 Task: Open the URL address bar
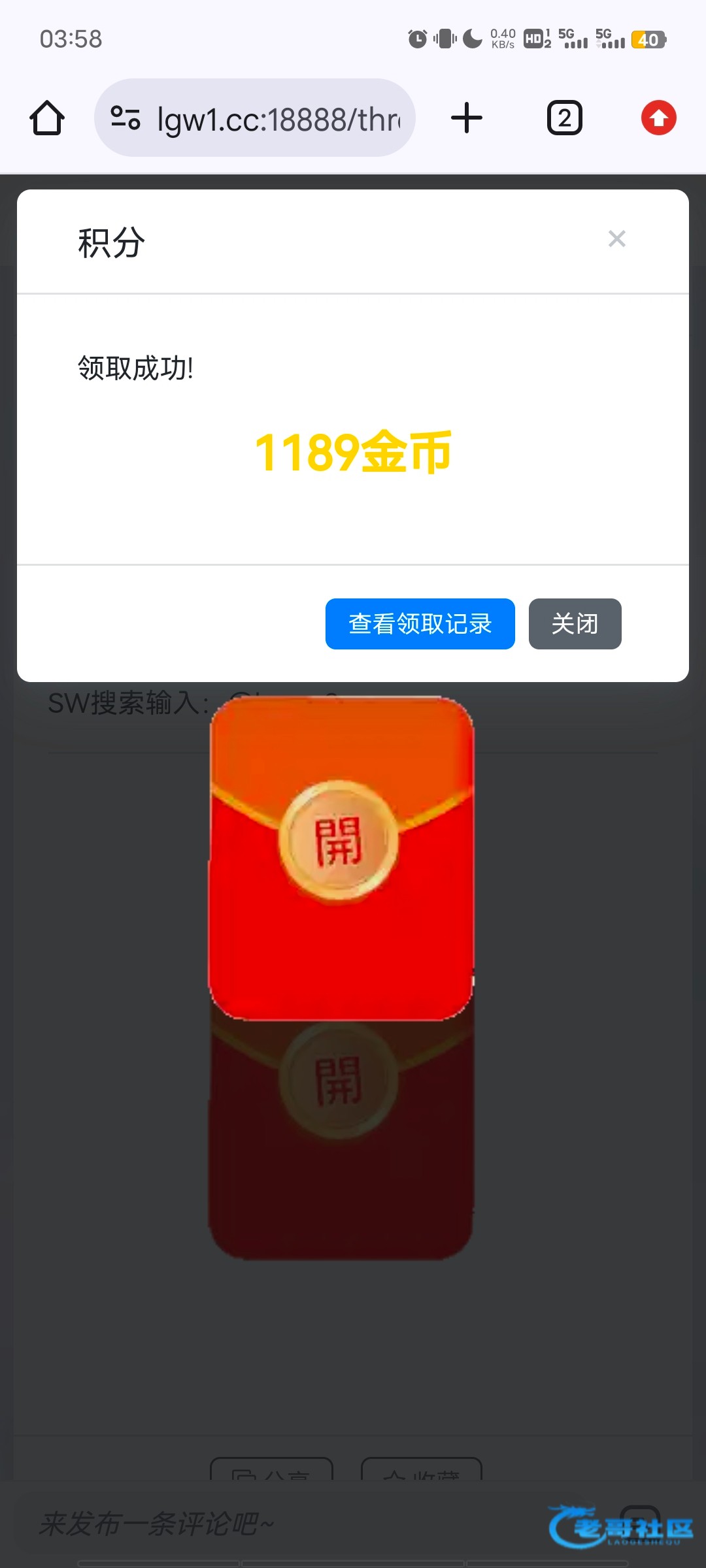pyautogui.click(x=278, y=119)
